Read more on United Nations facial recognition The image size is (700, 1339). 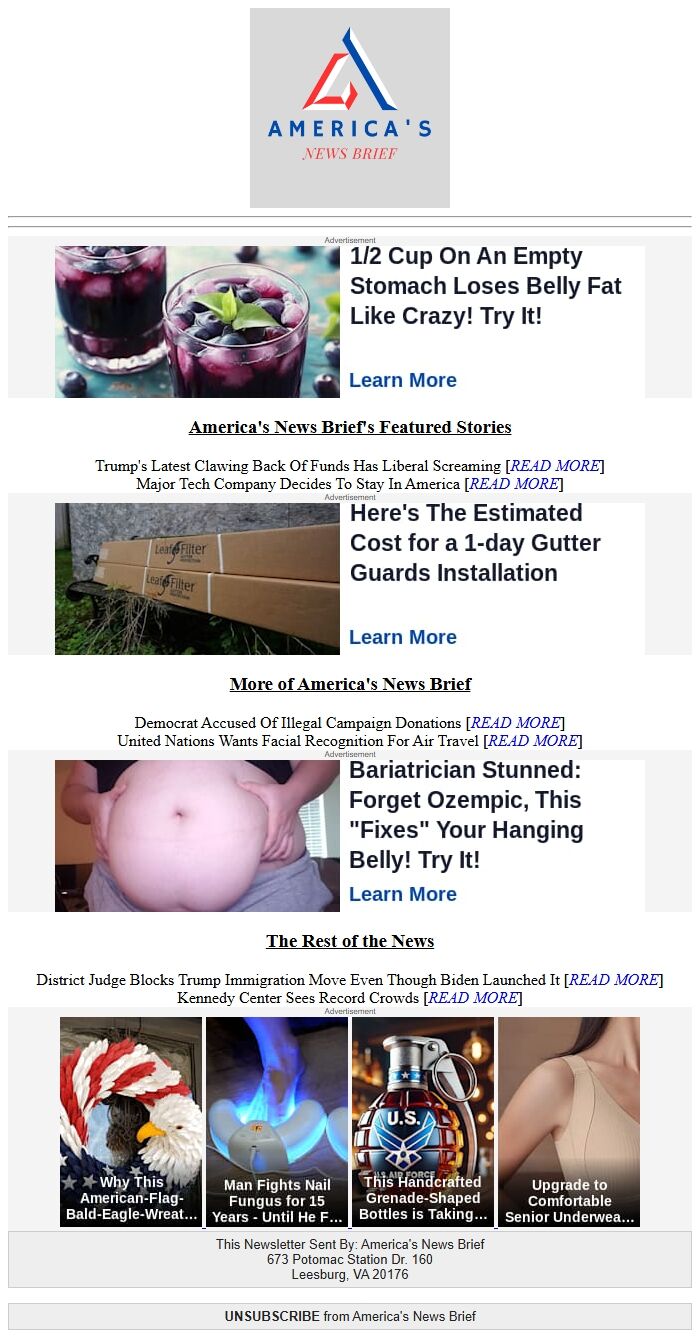532,741
